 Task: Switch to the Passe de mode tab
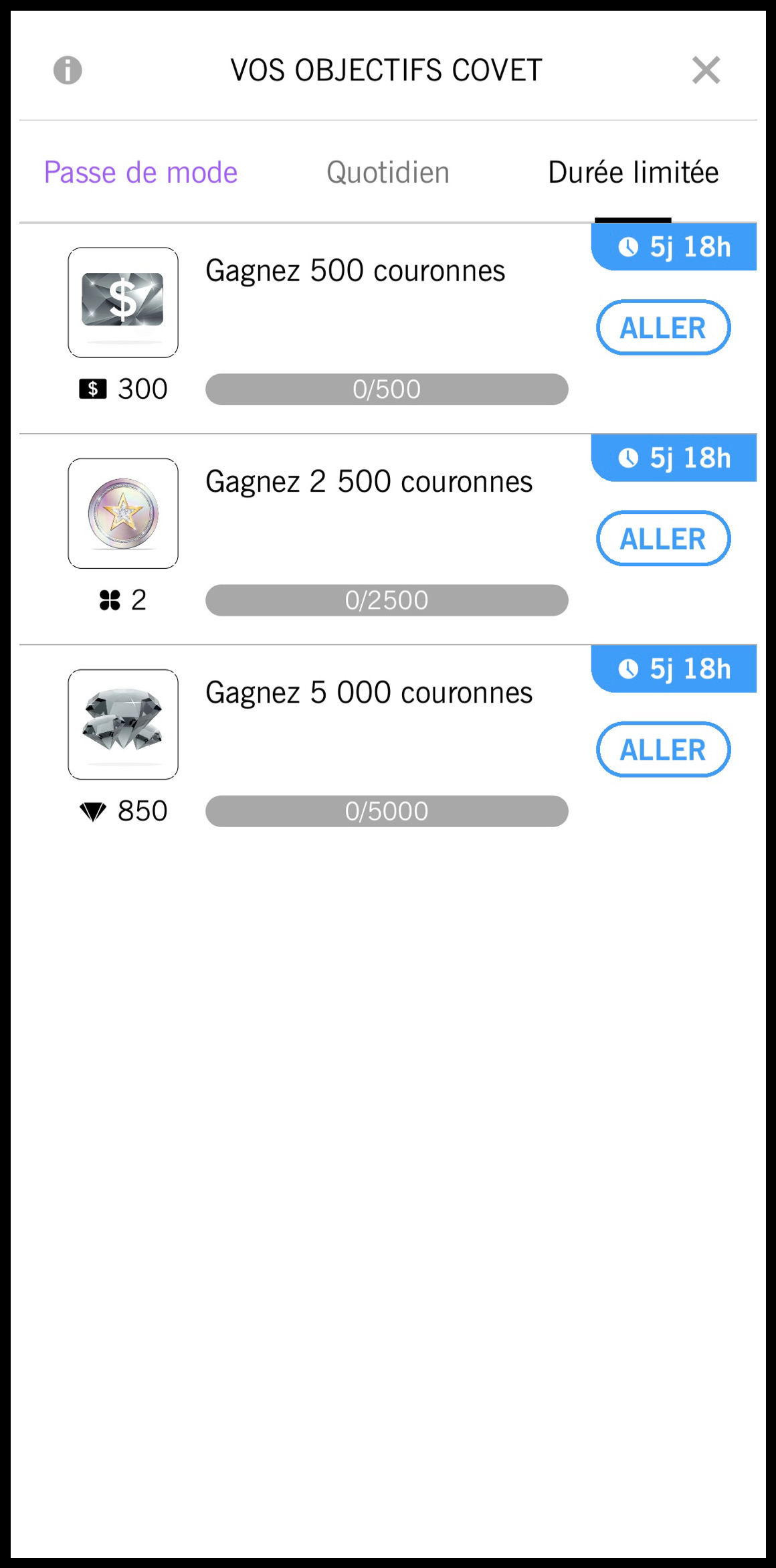click(140, 173)
